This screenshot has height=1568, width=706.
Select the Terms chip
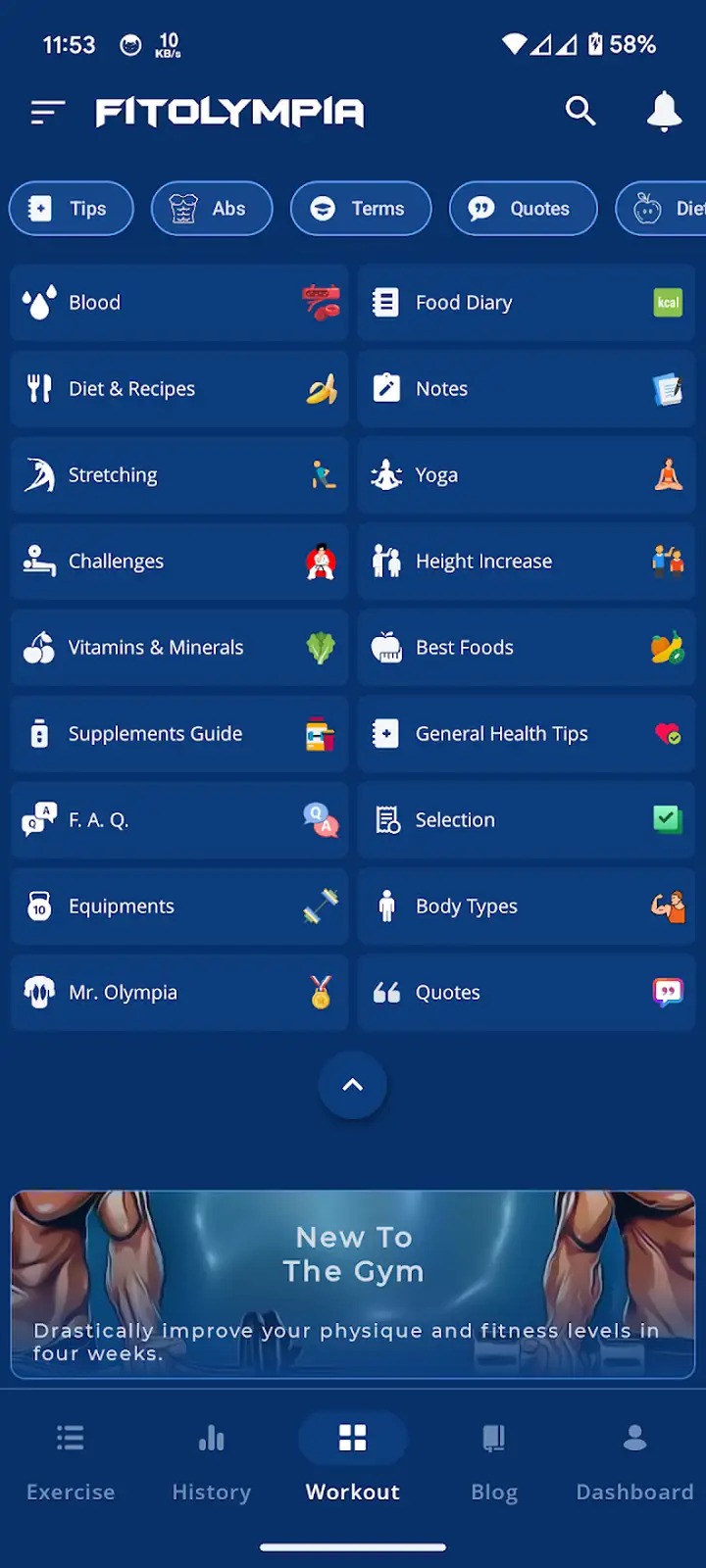point(361,208)
